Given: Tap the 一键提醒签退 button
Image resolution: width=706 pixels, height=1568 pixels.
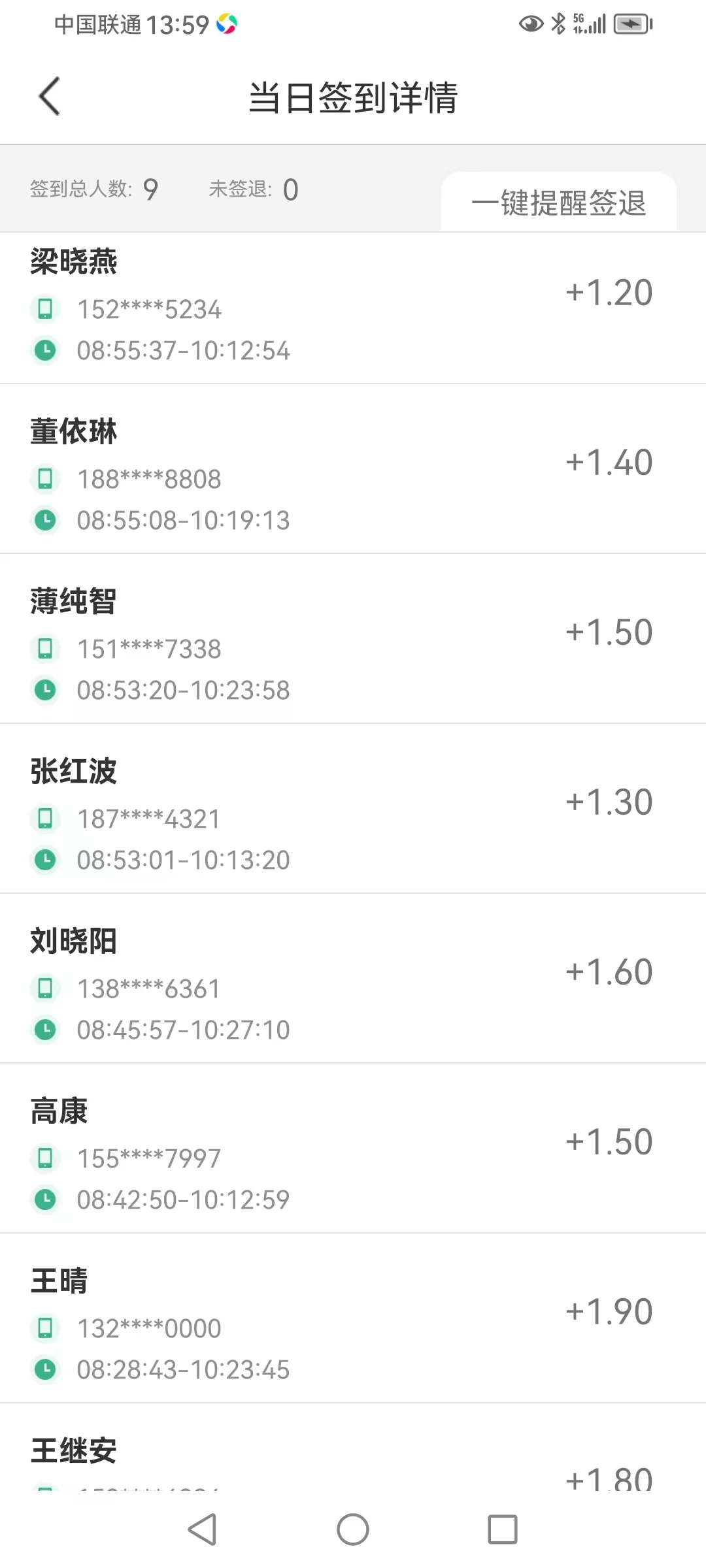Looking at the screenshot, I should point(559,202).
